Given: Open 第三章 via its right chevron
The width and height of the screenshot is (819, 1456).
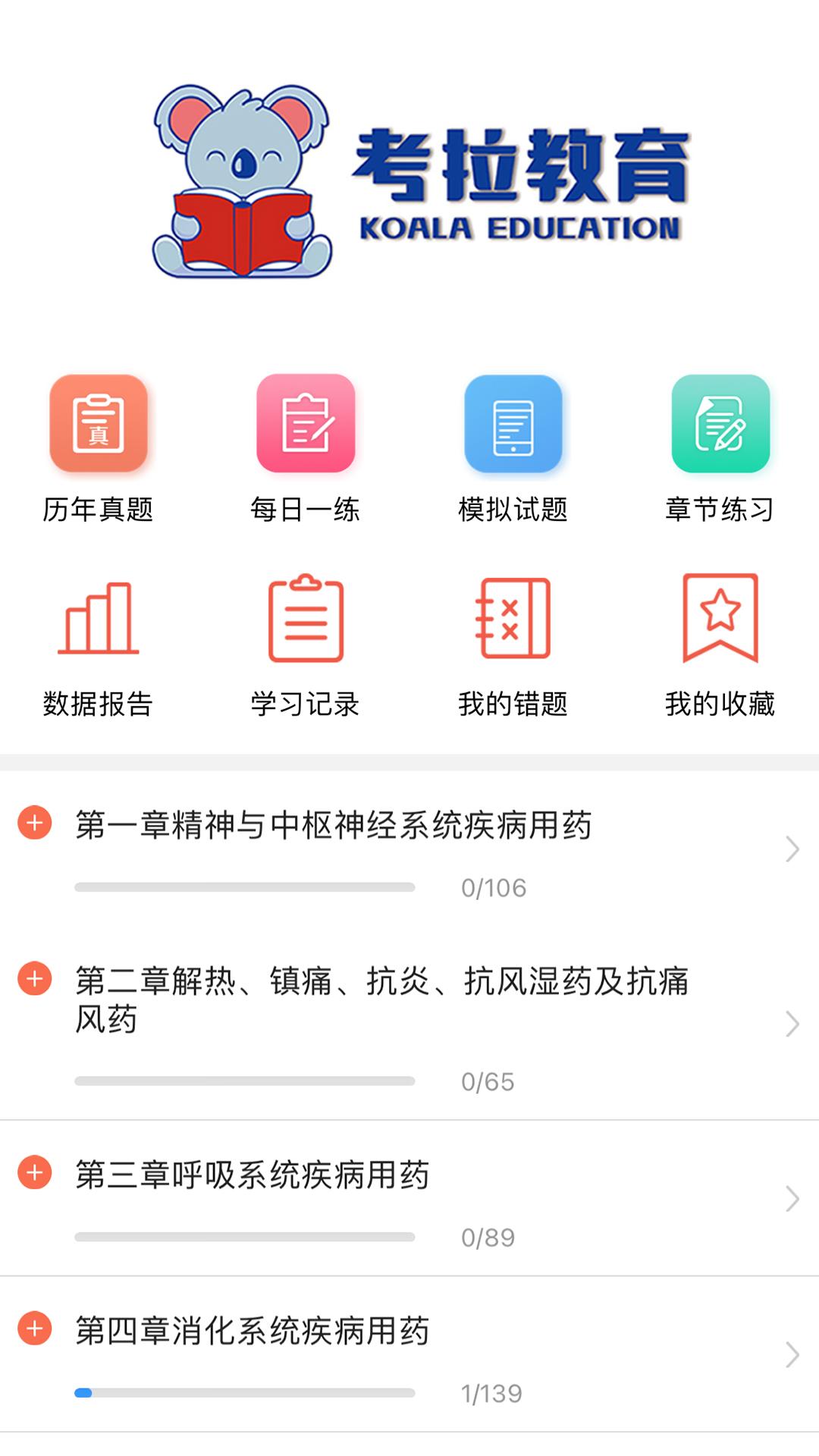Looking at the screenshot, I should (x=792, y=1198).
